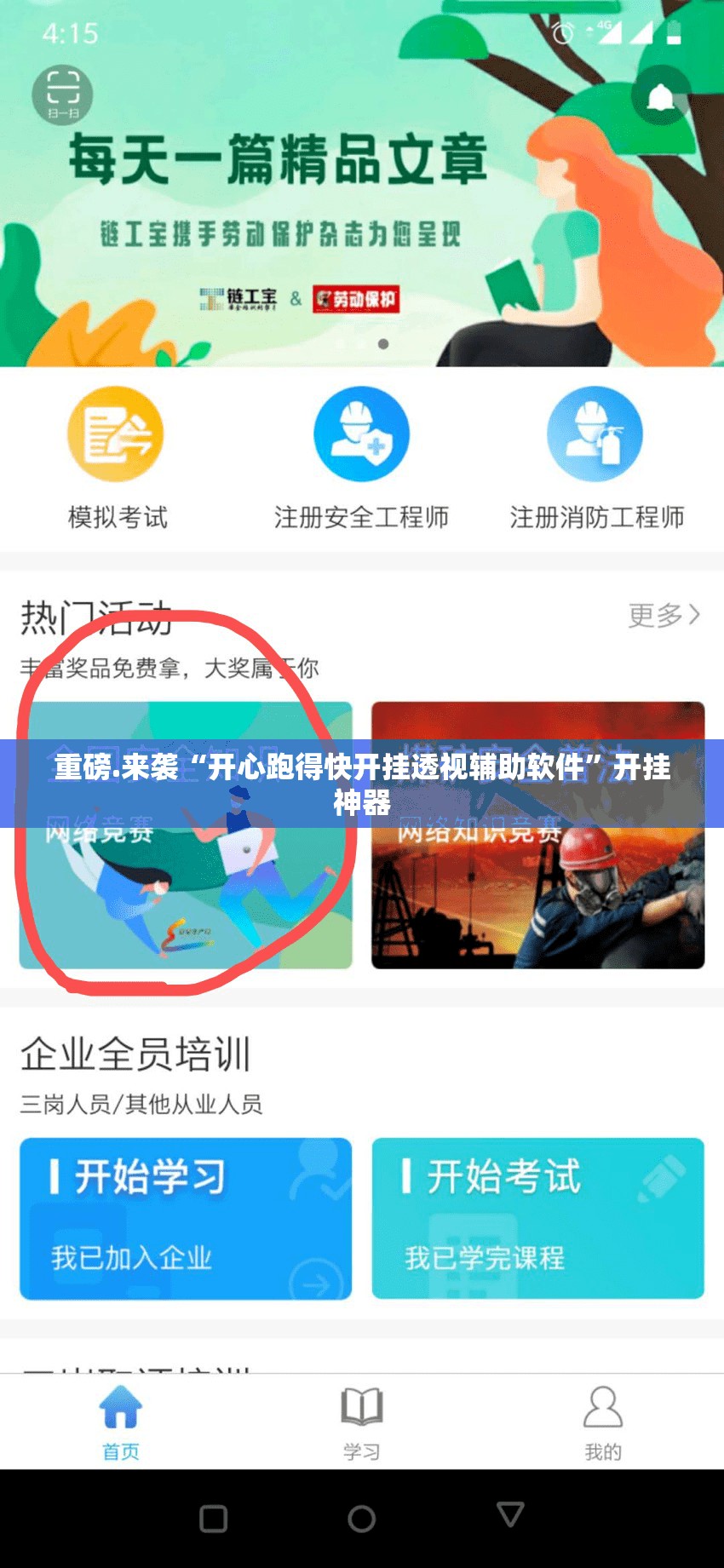Open the 更多 (more) link for 热门活动

click(652, 615)
